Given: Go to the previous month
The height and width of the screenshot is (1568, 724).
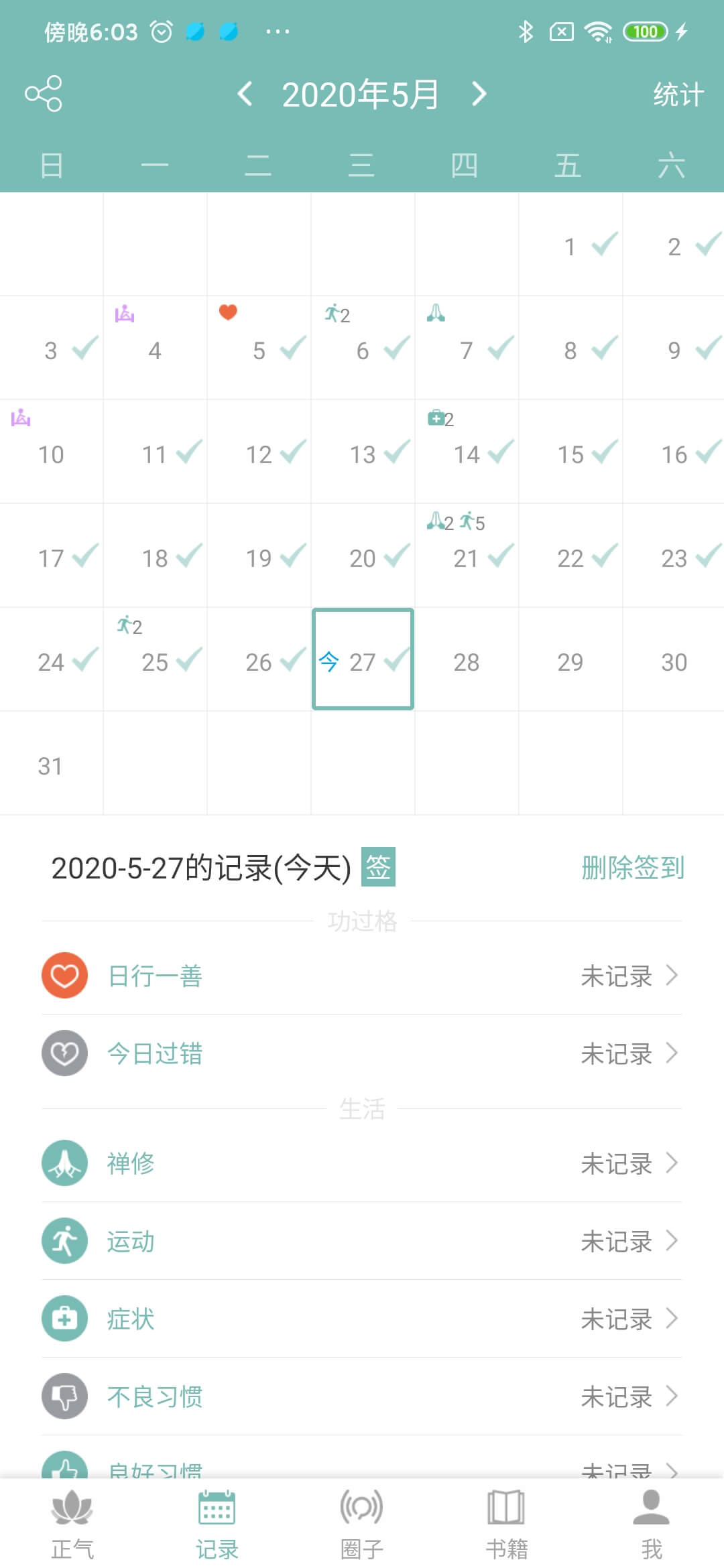Looking at the screenshot, I should (x=245, y=94).
